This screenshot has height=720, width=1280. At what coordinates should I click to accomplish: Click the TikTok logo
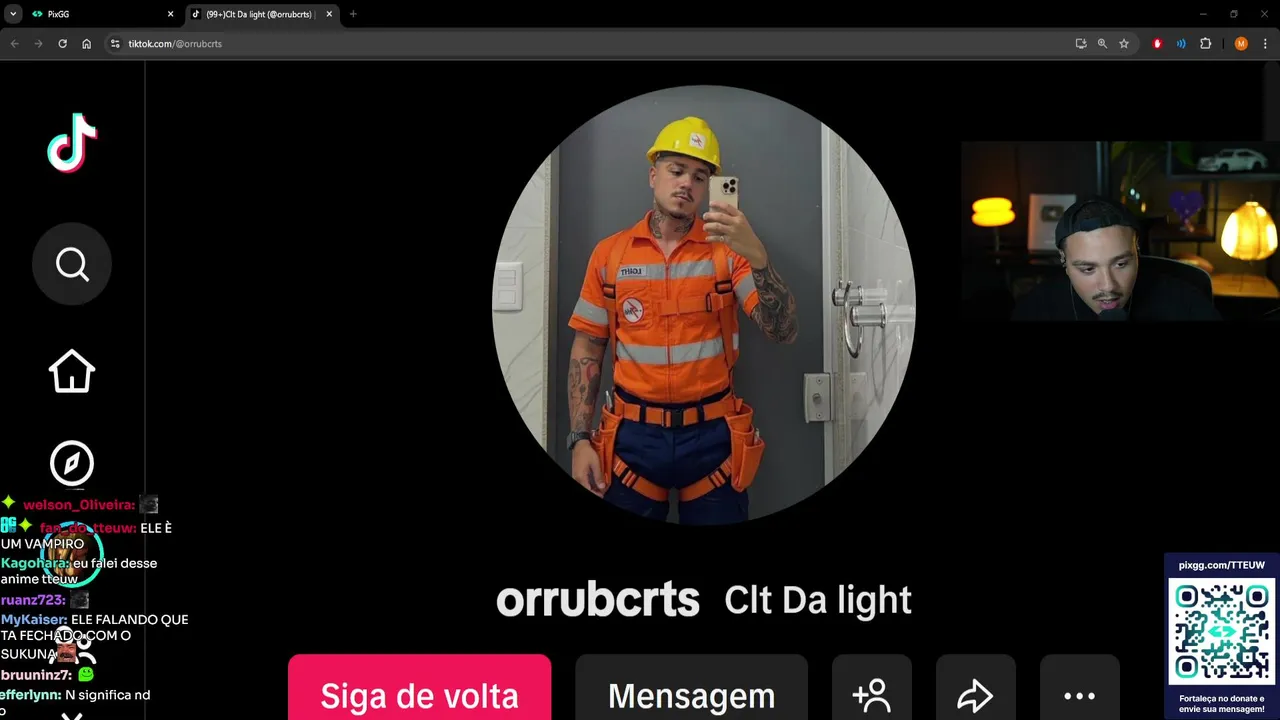coord(72,144)
